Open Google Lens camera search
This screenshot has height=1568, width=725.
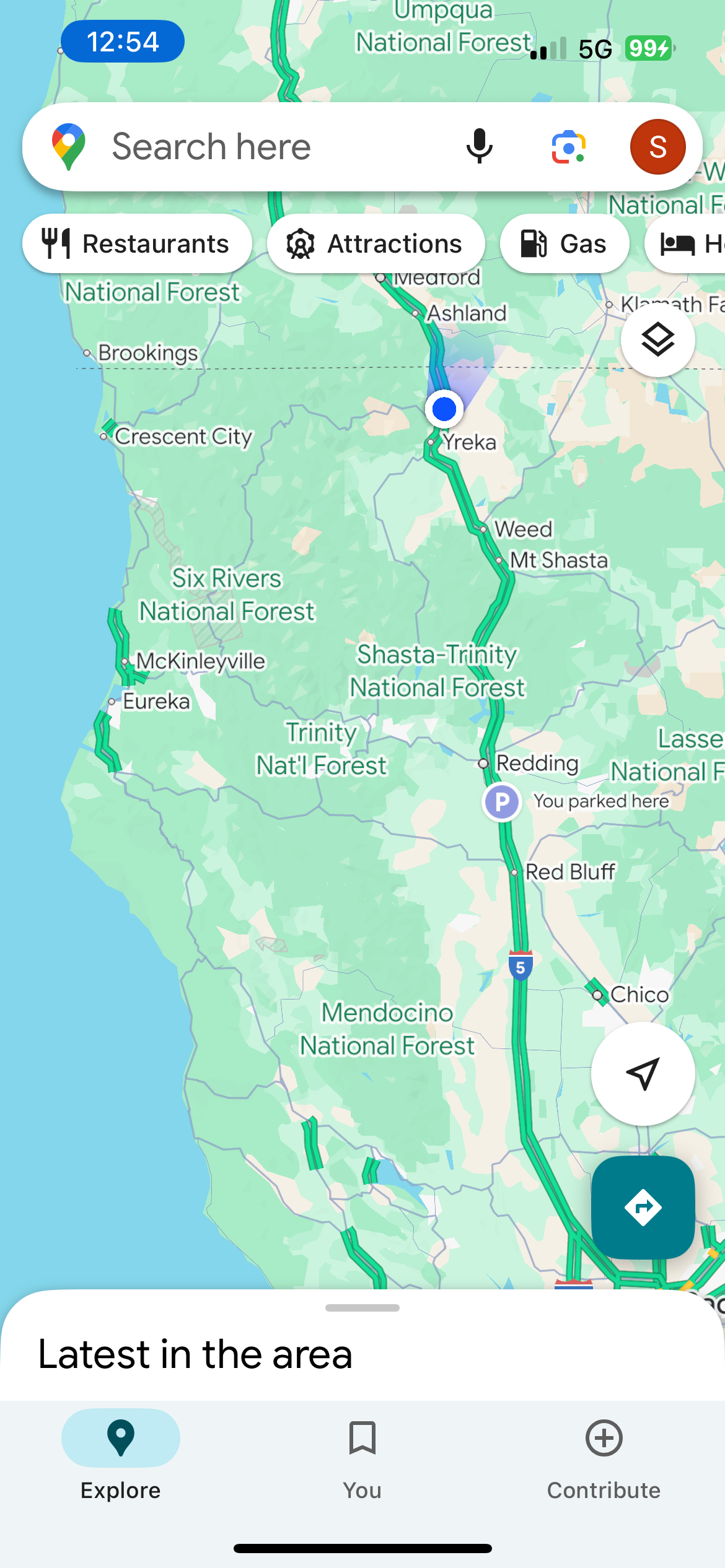tap(568, 147)
